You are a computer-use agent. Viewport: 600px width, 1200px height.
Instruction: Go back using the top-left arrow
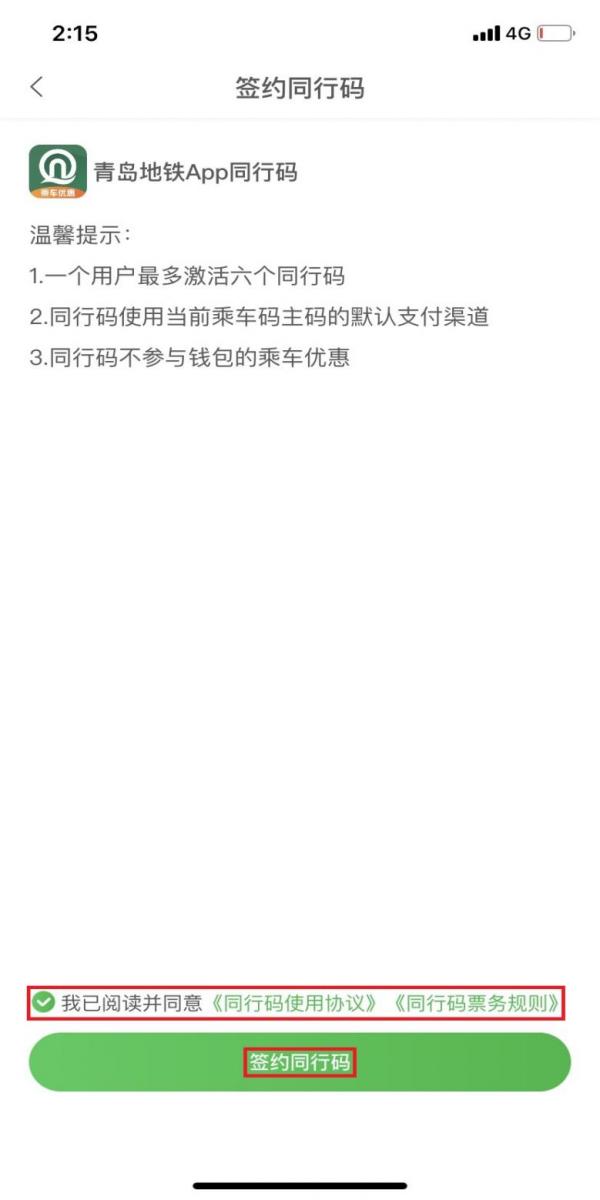point(37,87)
